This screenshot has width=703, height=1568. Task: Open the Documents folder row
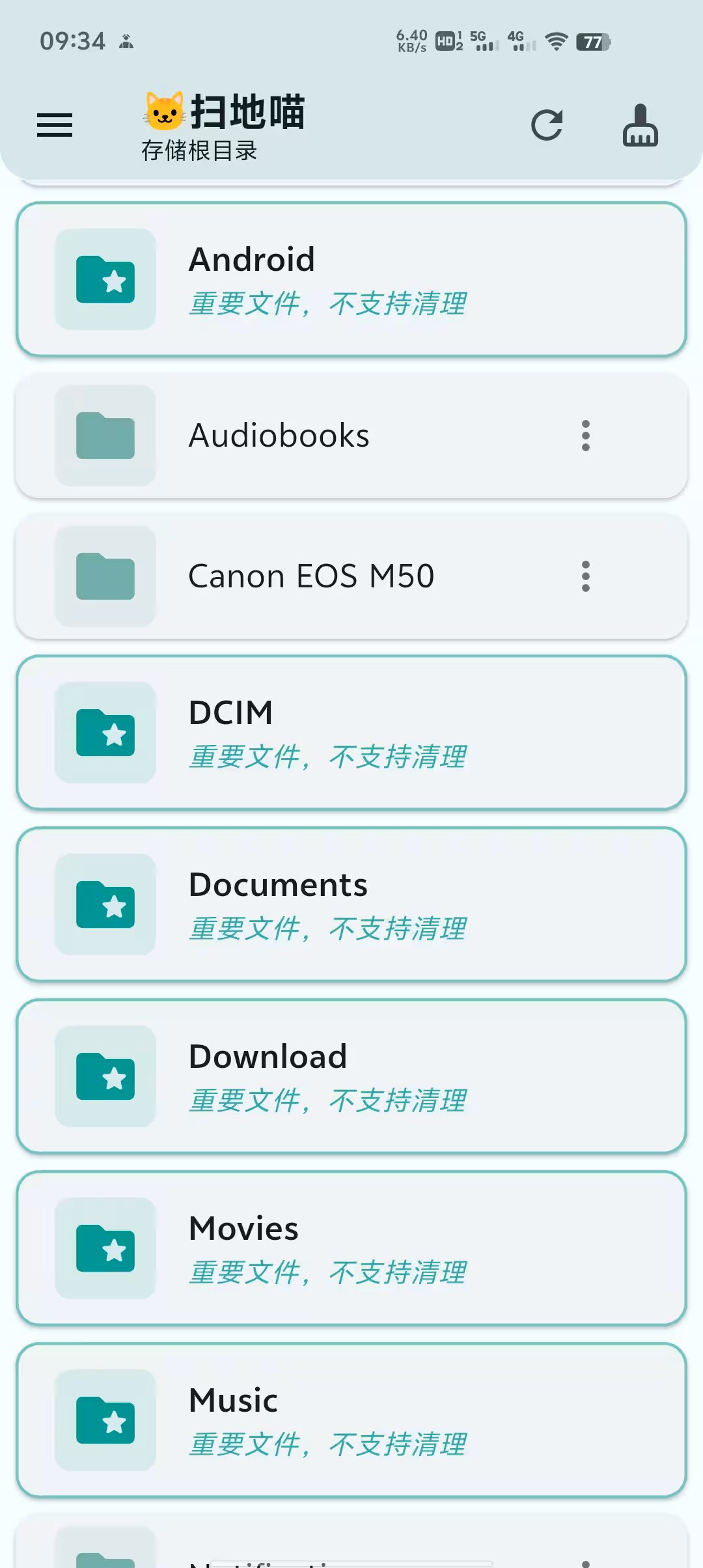tap(351, 905)
